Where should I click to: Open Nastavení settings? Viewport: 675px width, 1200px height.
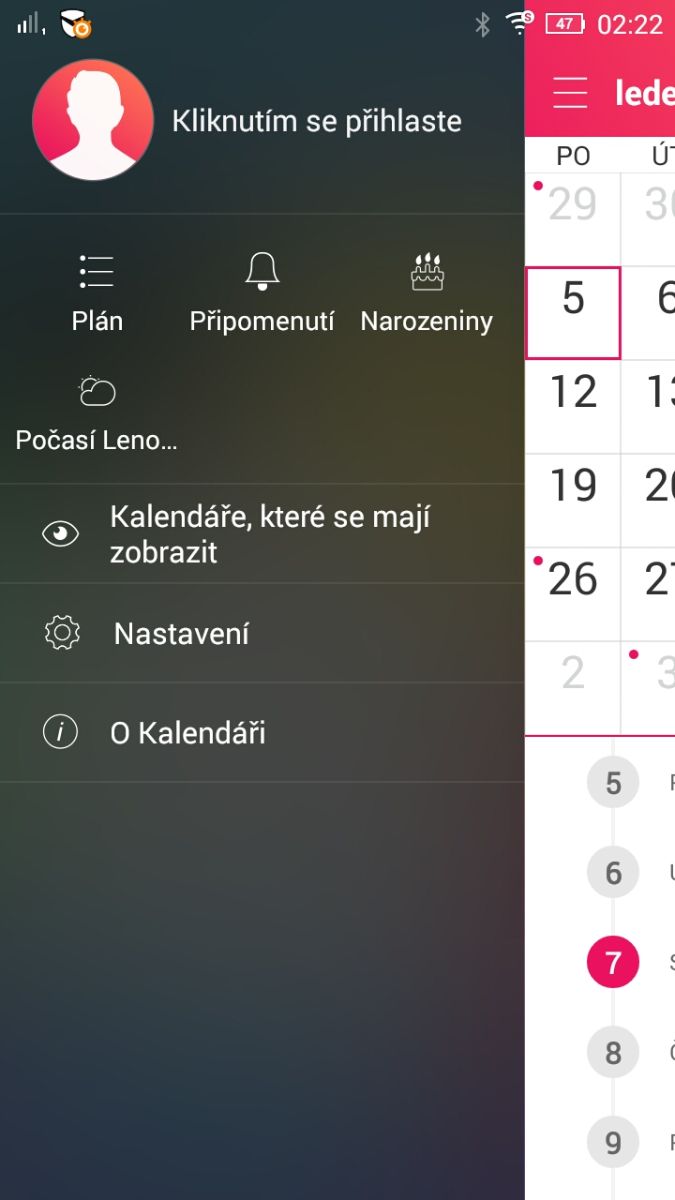click(x=180, y=633)
